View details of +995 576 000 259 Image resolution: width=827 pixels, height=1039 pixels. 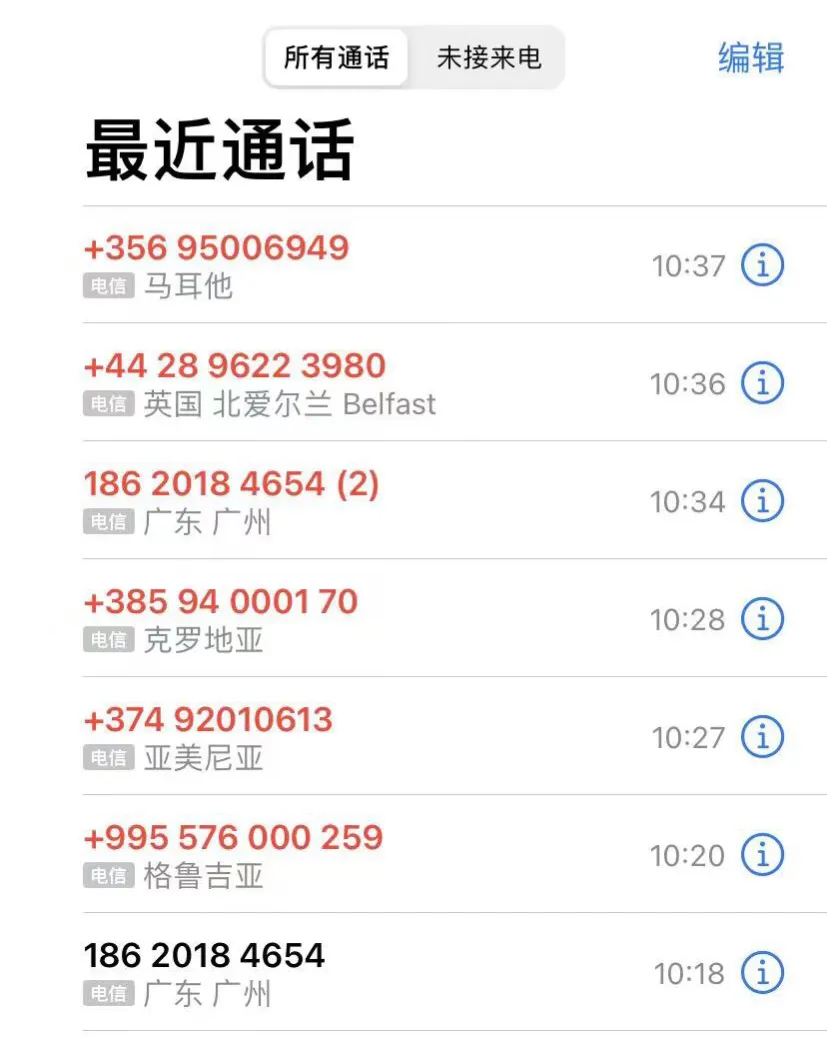point(762,856)
